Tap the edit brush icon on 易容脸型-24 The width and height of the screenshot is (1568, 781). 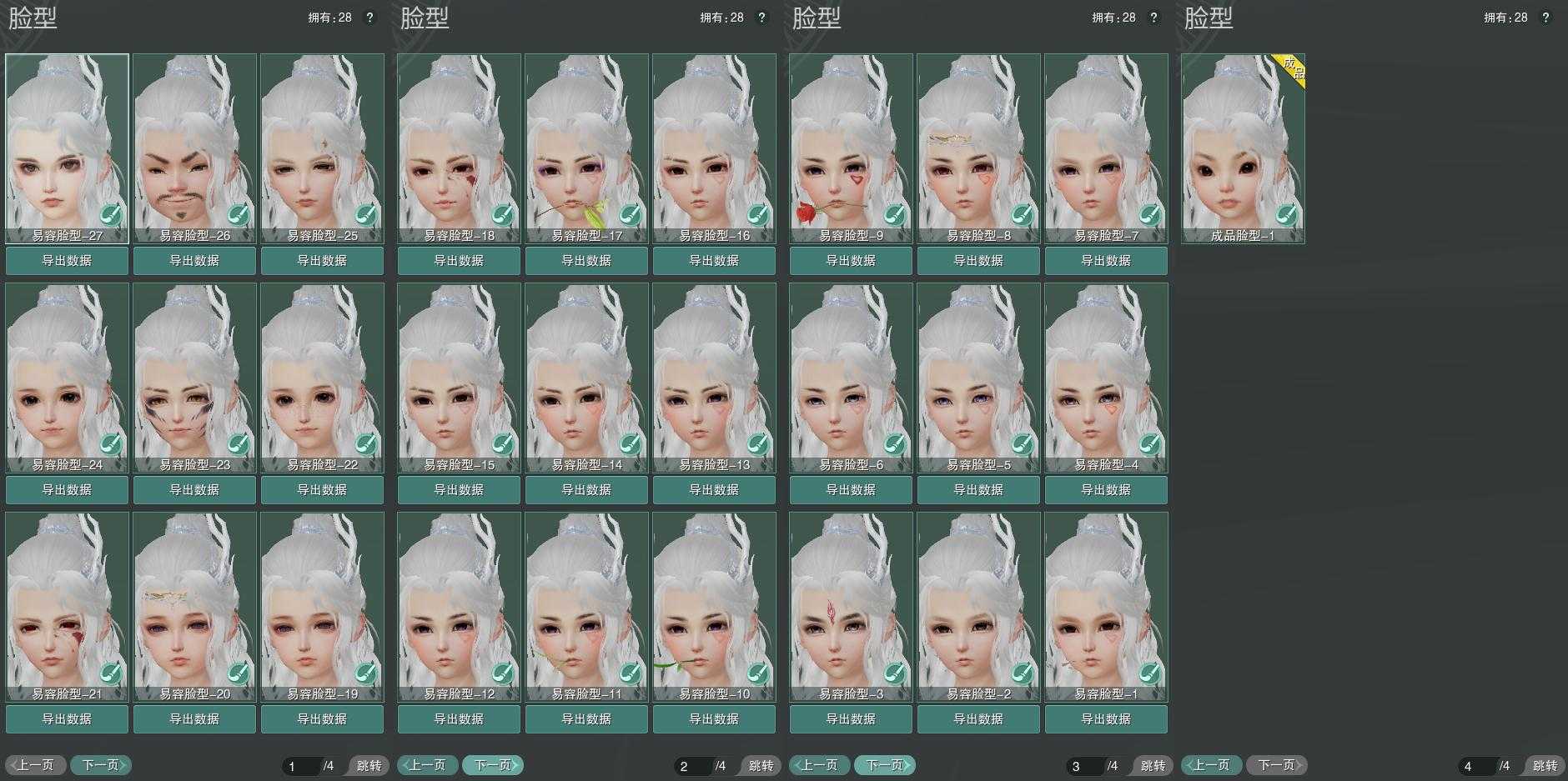[x=111, y=444]
